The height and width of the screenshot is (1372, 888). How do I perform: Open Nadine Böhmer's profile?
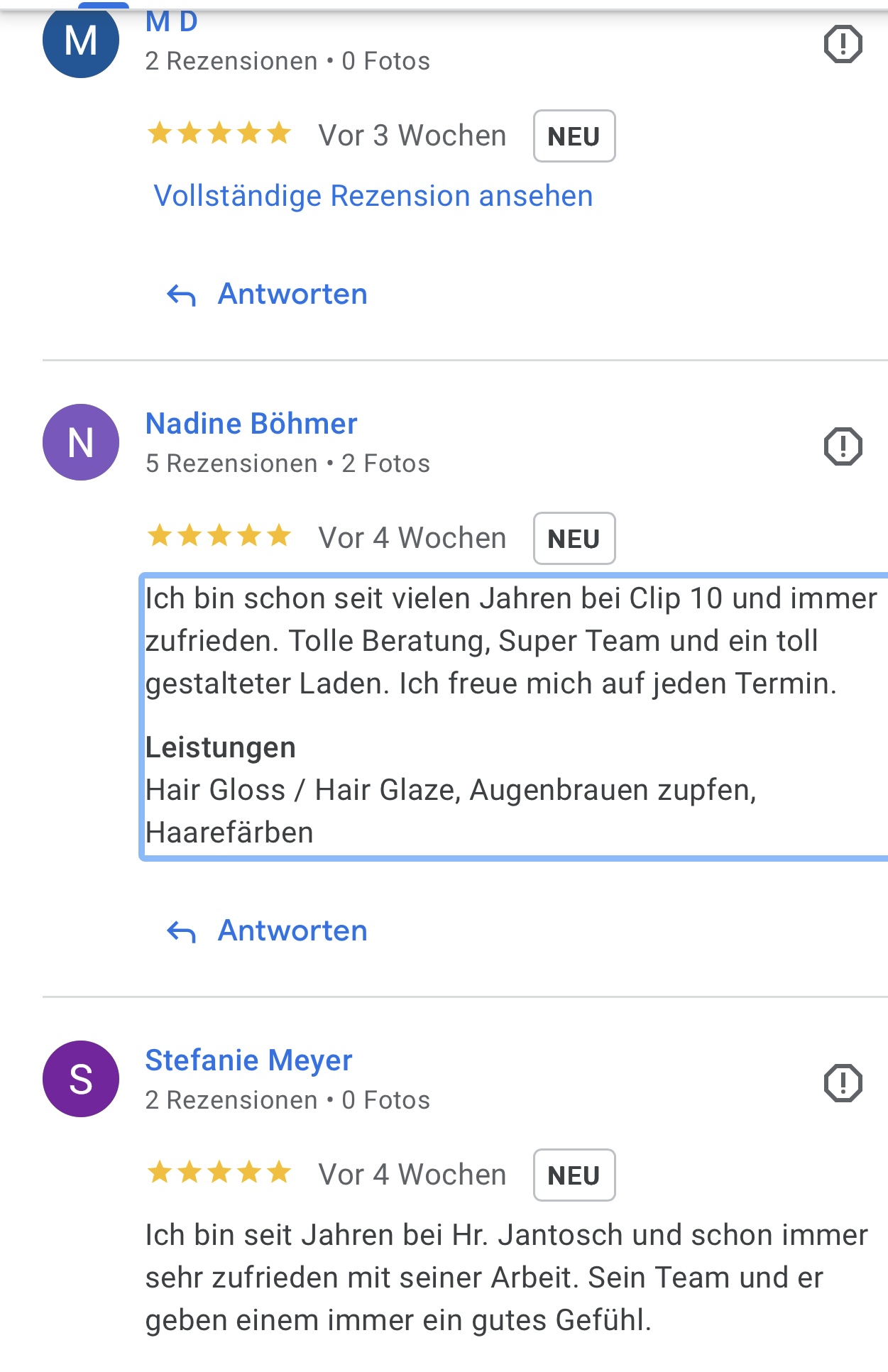pyautogui.click(x=251, y=424)
